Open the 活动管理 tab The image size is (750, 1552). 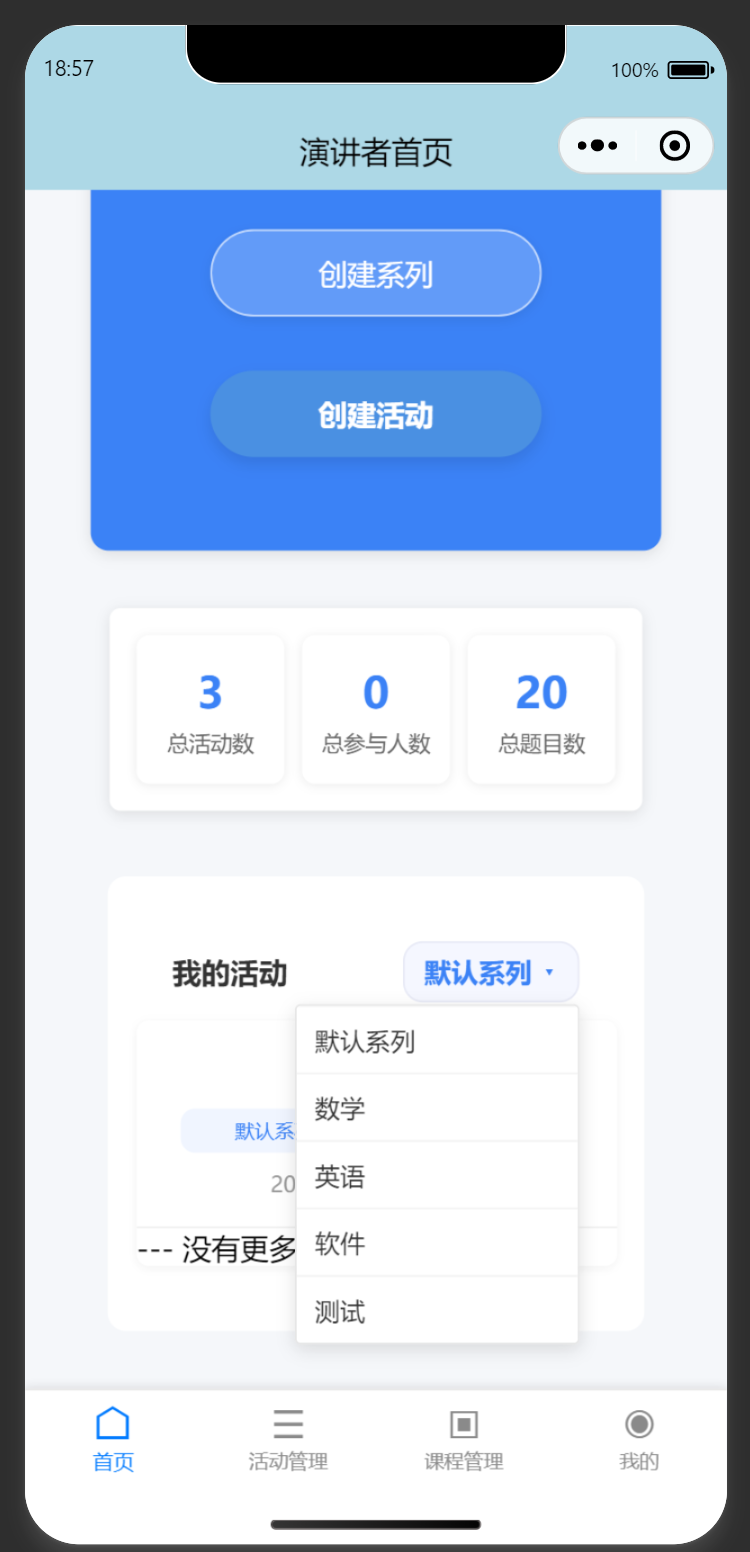click(x=288, y=1438)
